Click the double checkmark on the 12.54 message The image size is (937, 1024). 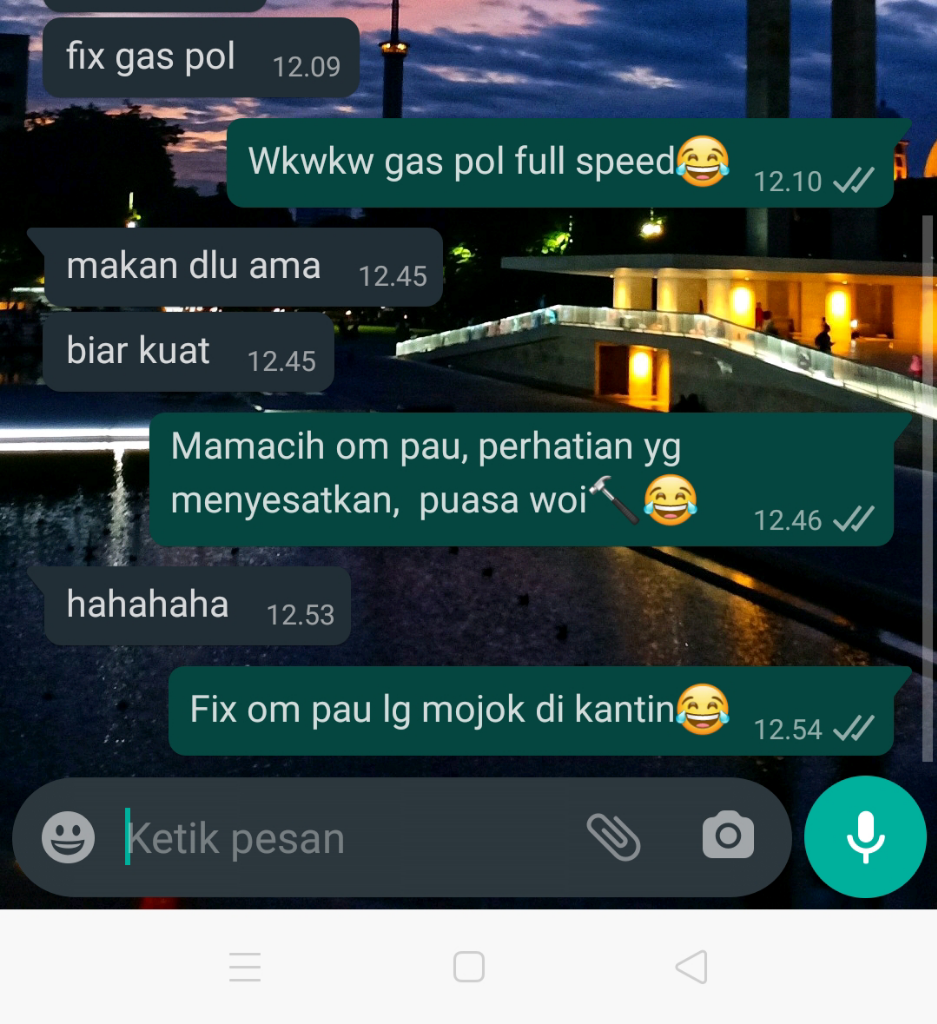click(x=852, y=729)
